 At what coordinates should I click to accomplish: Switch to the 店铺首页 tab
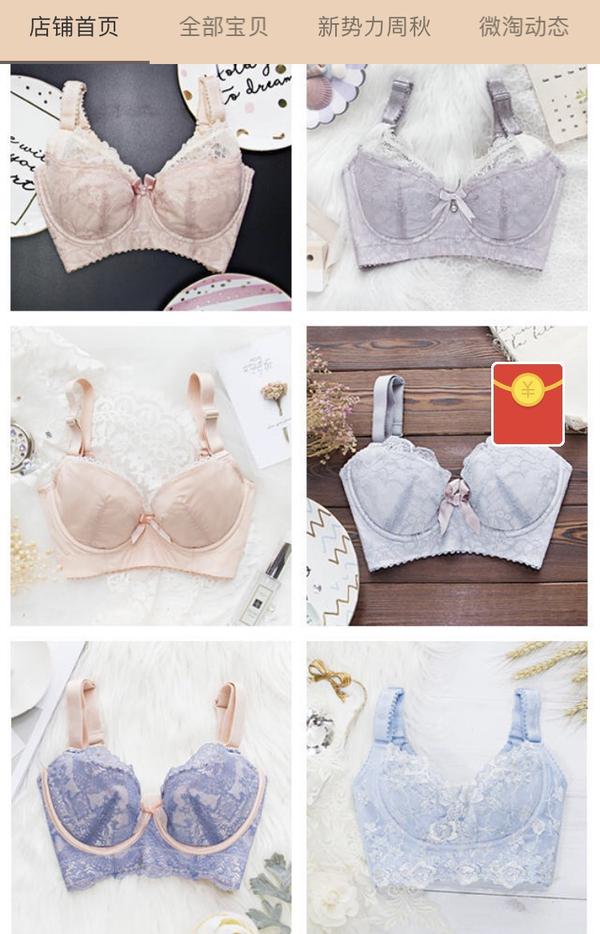point(74,27)
